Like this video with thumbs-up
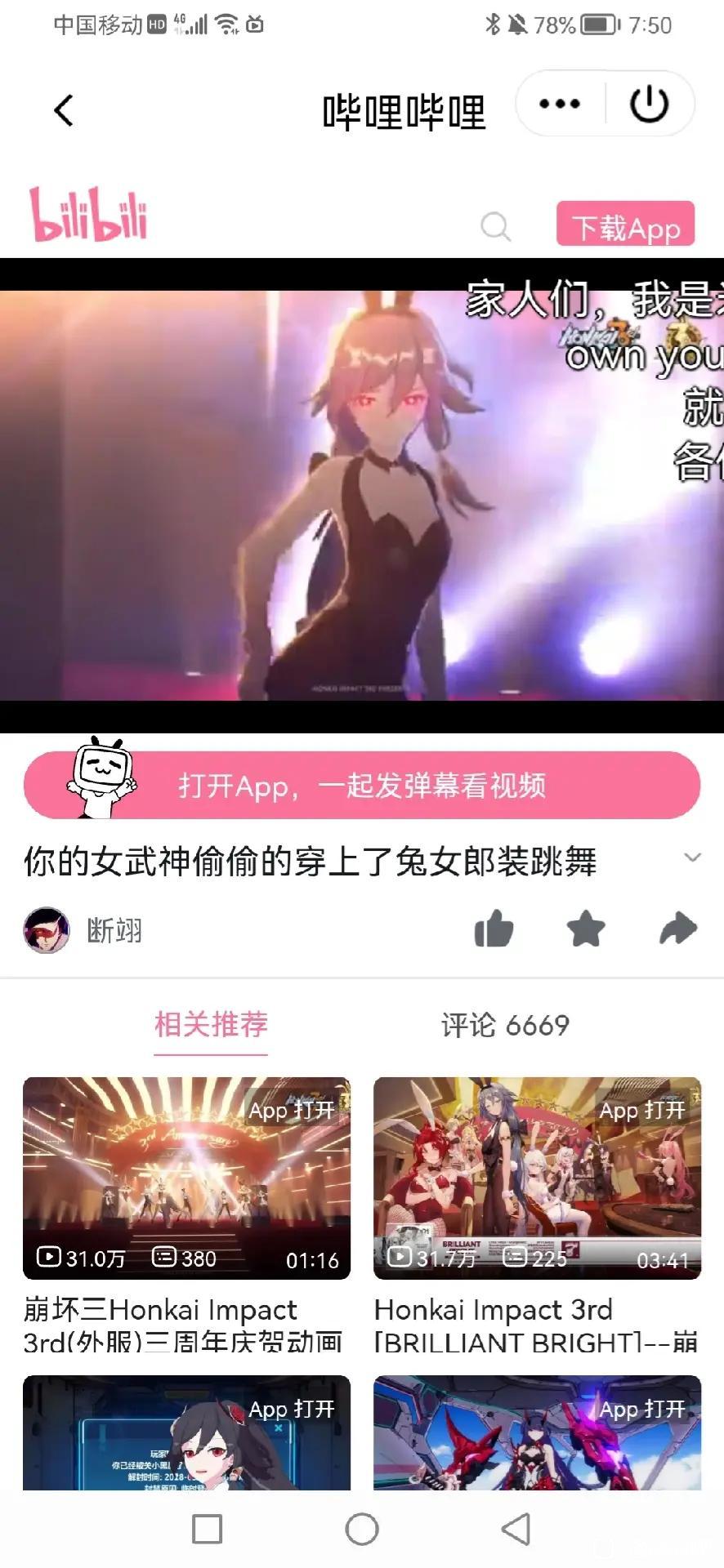This screenshot has height=1568, width=724. click(x=494, y=929)
